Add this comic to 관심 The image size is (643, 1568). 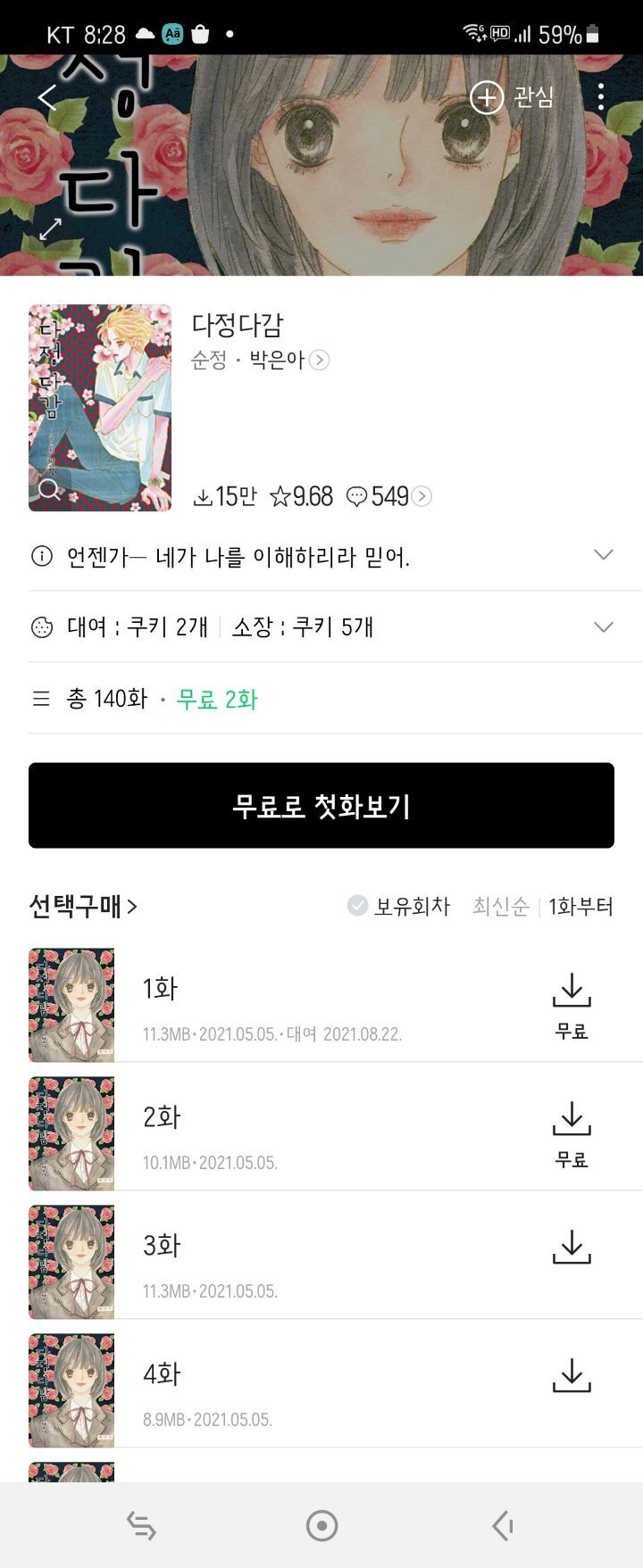(x=513, y=96)
